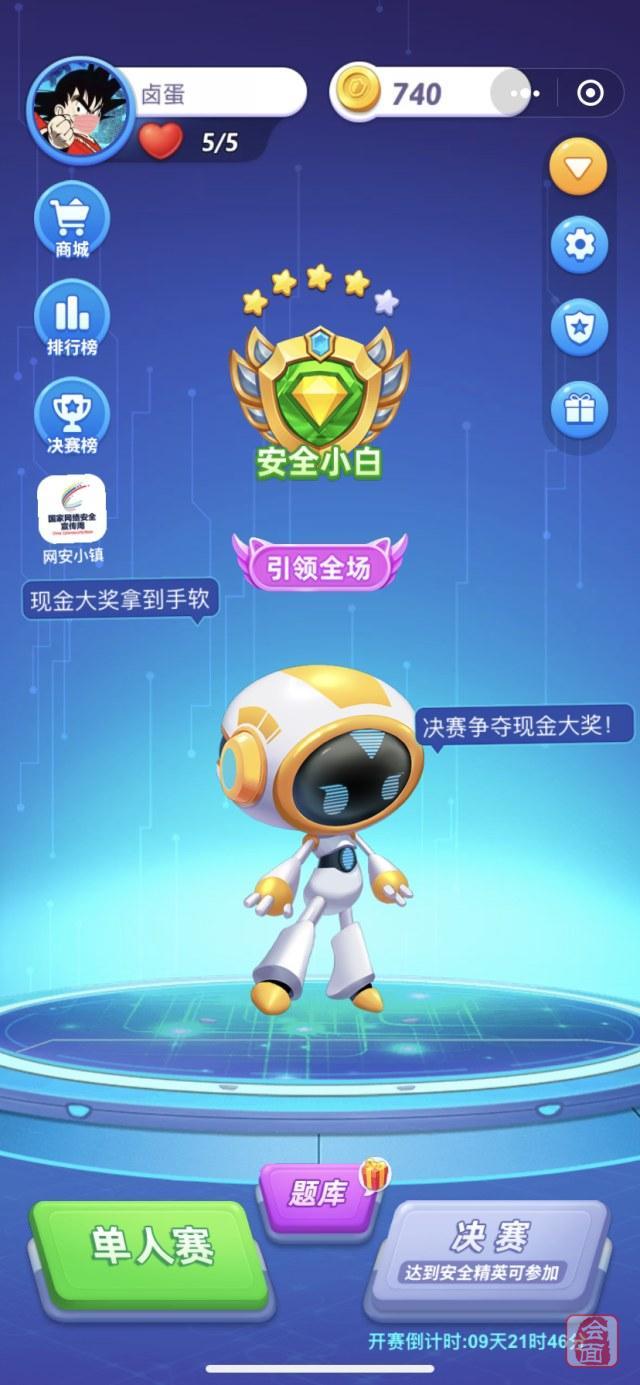Open the 题库 question bank
The image size is (640, 1385).
point(320,1193)
